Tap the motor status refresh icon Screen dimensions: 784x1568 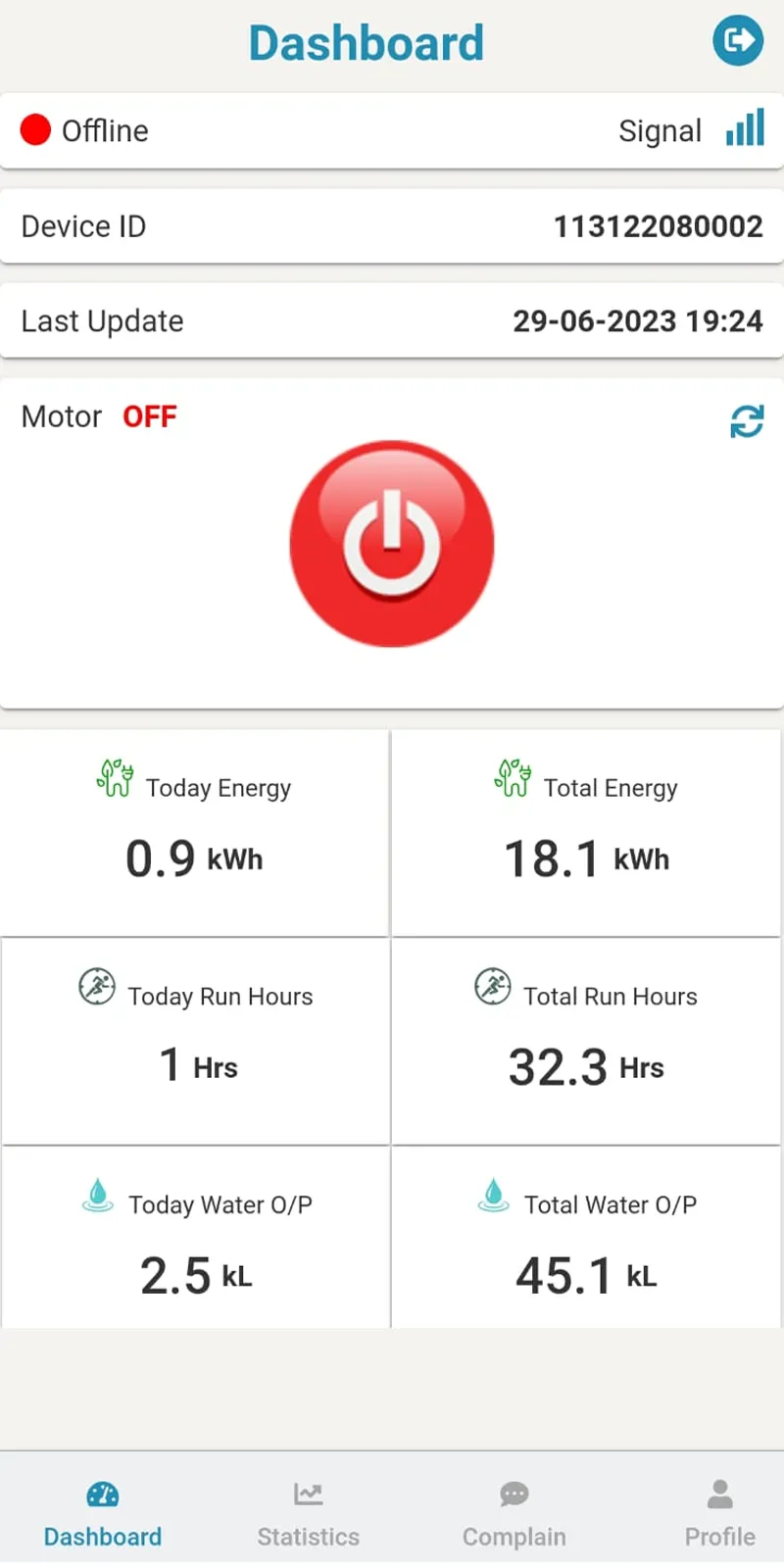click(747, 421)
